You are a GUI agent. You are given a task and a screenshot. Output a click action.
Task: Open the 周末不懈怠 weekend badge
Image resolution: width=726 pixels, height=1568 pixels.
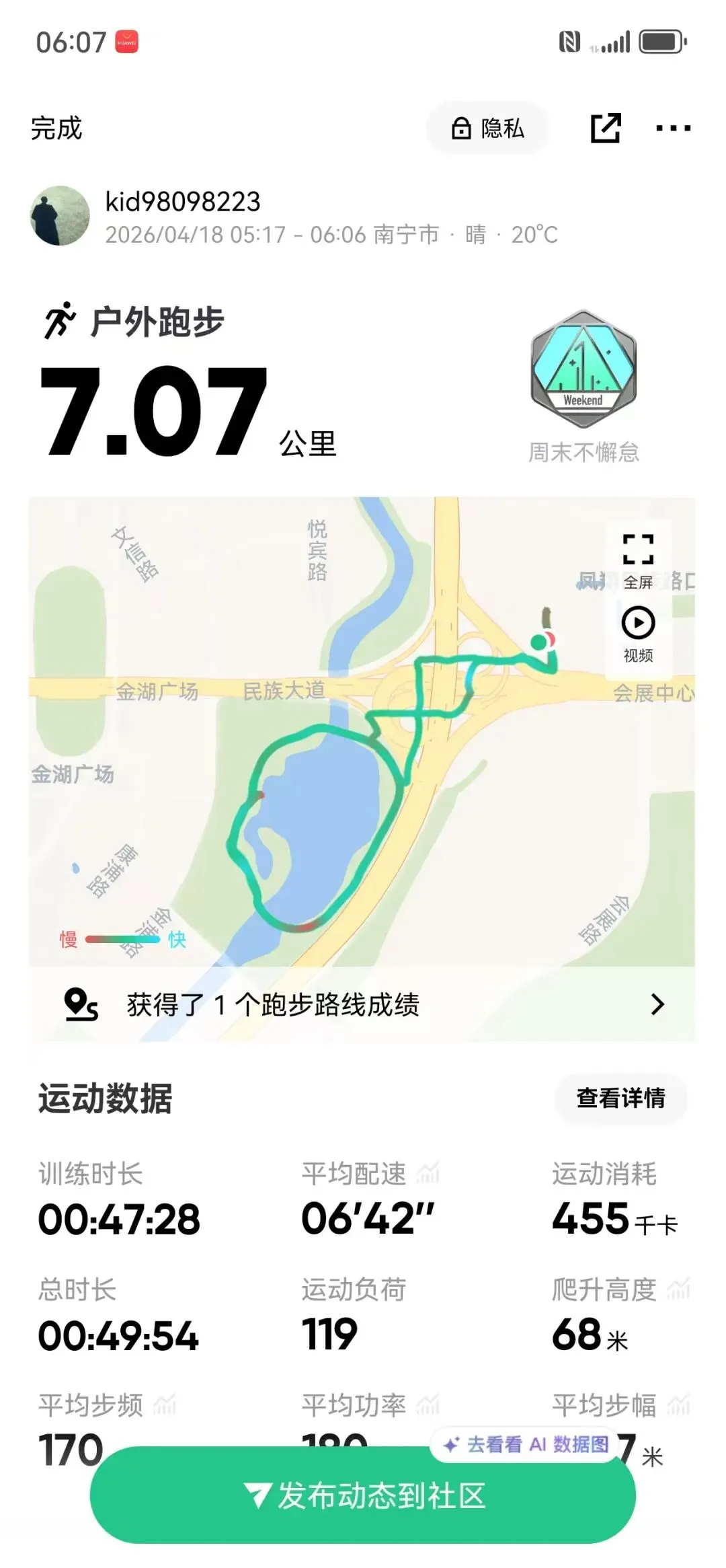[583, 387]
